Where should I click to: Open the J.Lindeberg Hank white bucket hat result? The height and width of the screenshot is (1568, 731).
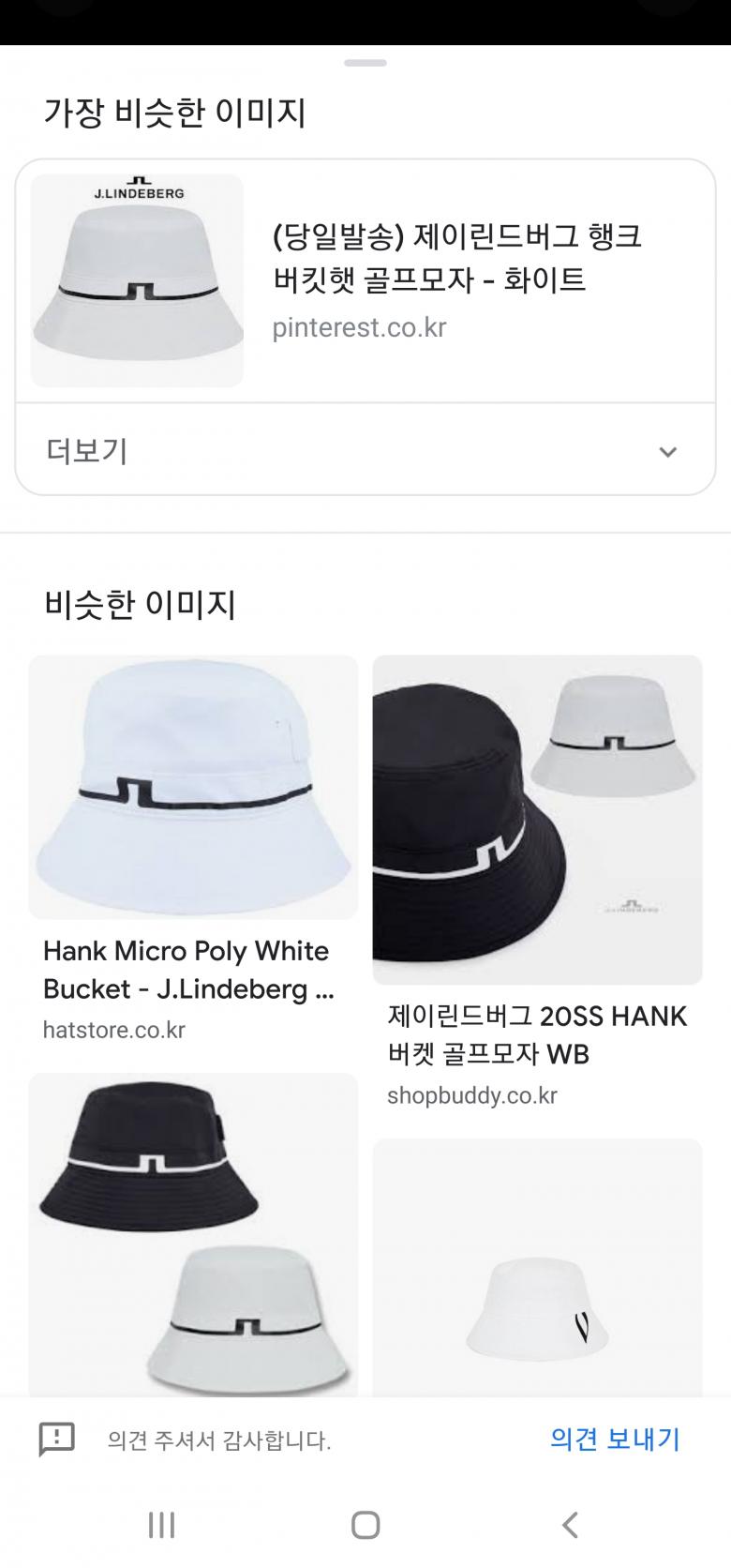364,280
